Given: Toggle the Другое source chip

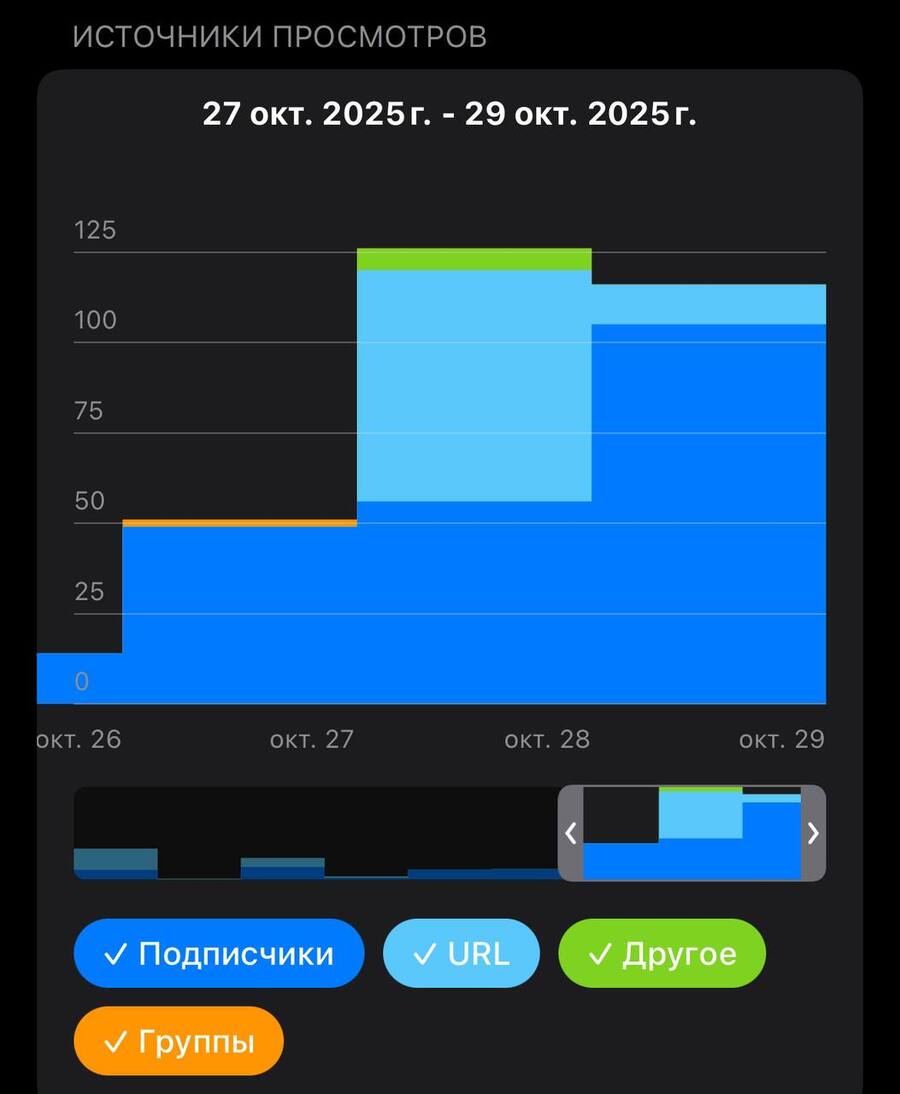Looking at the screenshot, I should tap(661, 953).
